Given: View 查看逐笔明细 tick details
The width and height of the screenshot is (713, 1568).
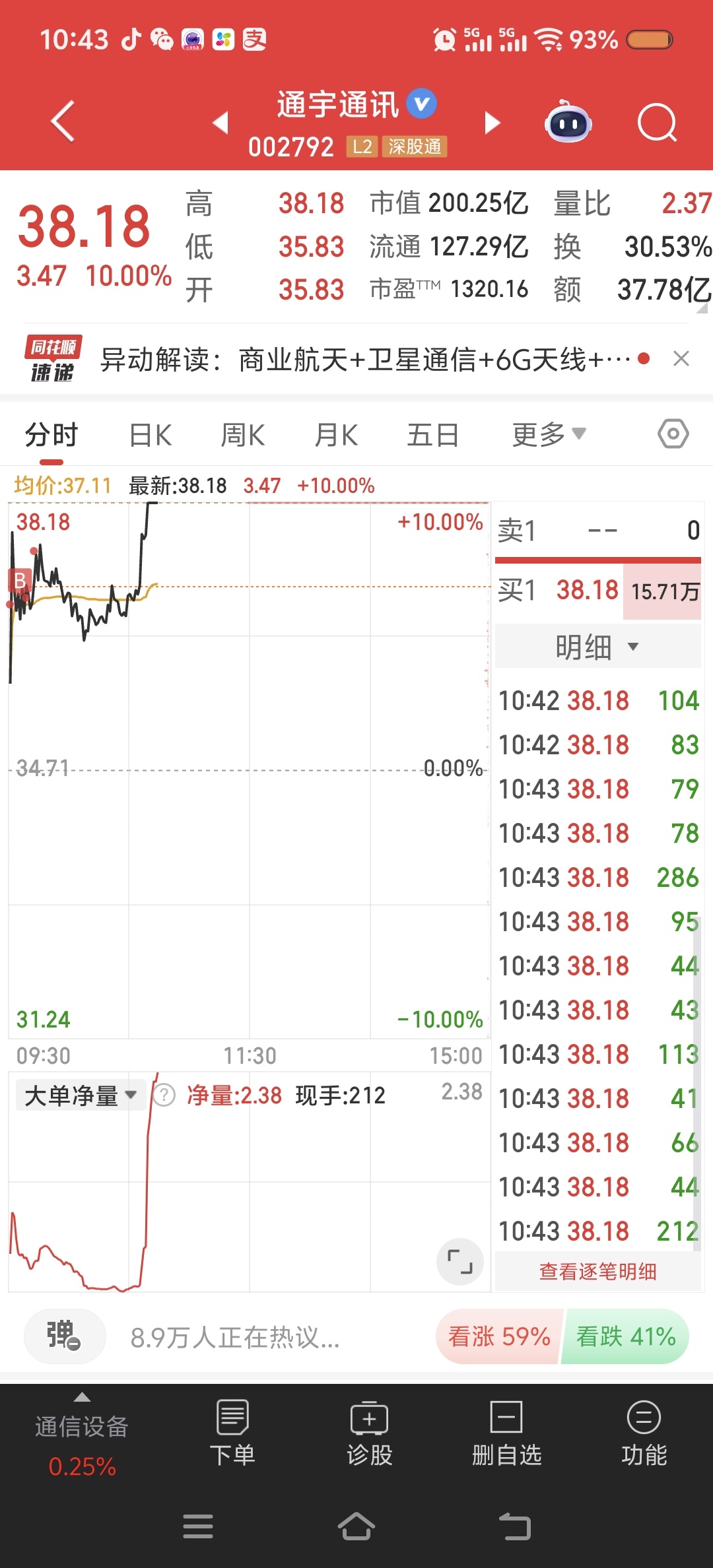Looking at the screenshot, I should coord(597,1272).
